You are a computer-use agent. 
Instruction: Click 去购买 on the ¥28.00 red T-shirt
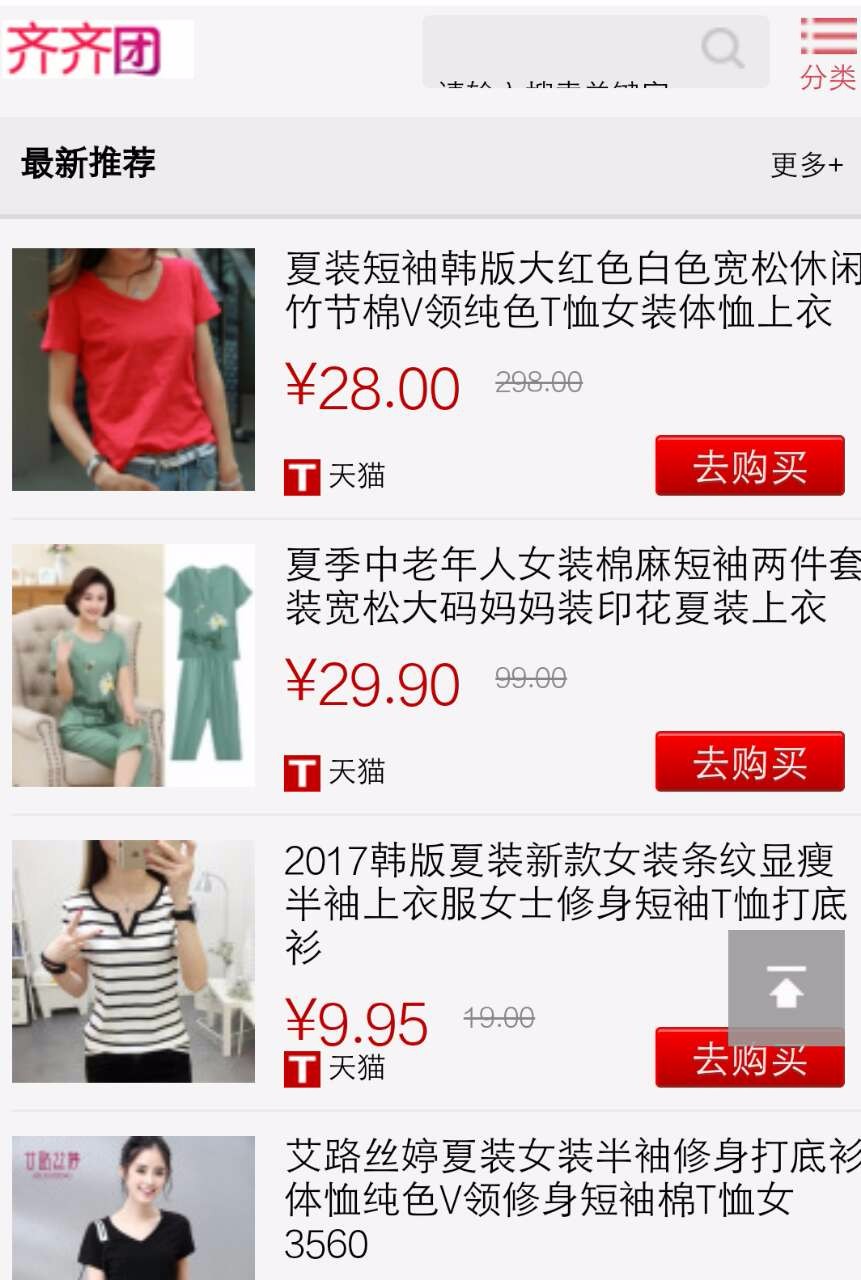tap(749, 465)
